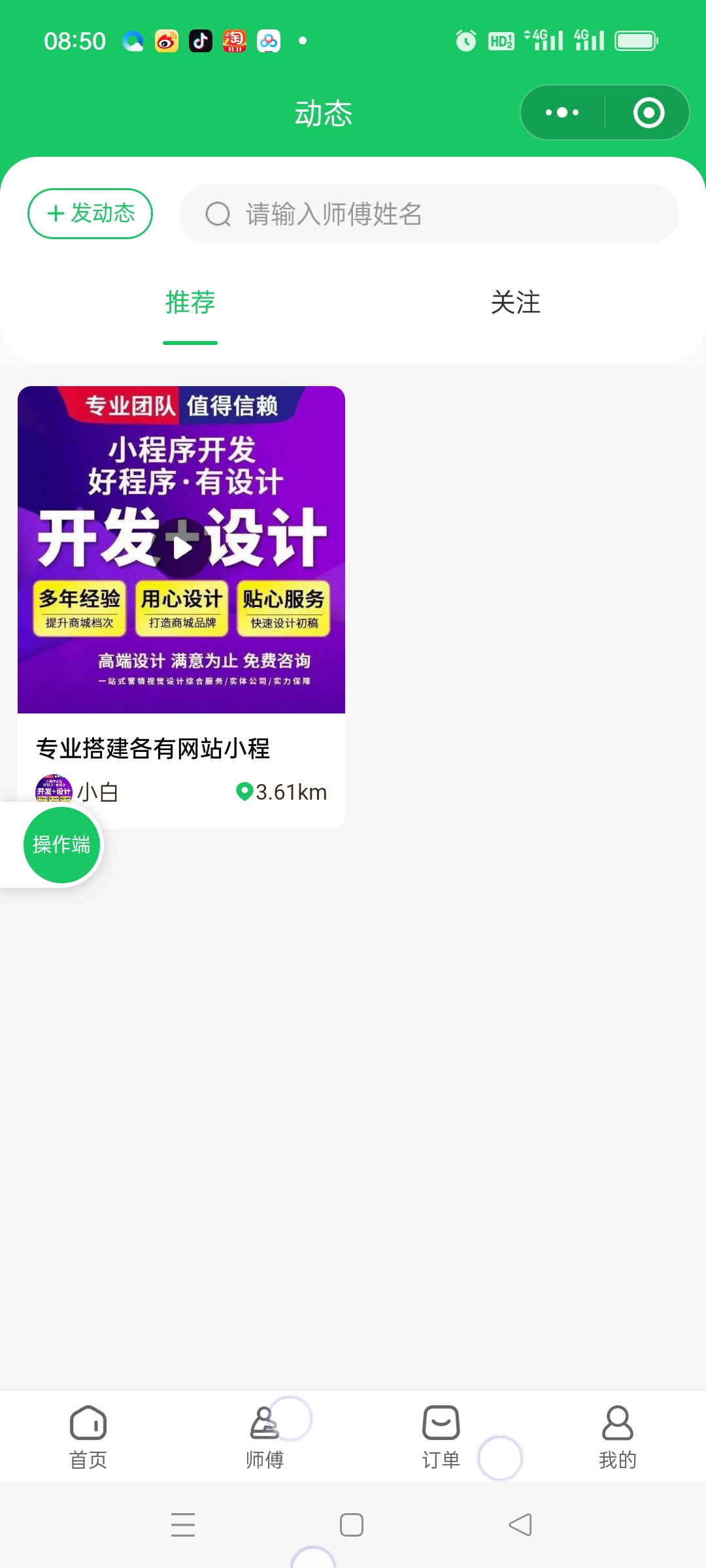
Task: Tap the 操作端 floating toggle button
Action: (x=61, y=844)
